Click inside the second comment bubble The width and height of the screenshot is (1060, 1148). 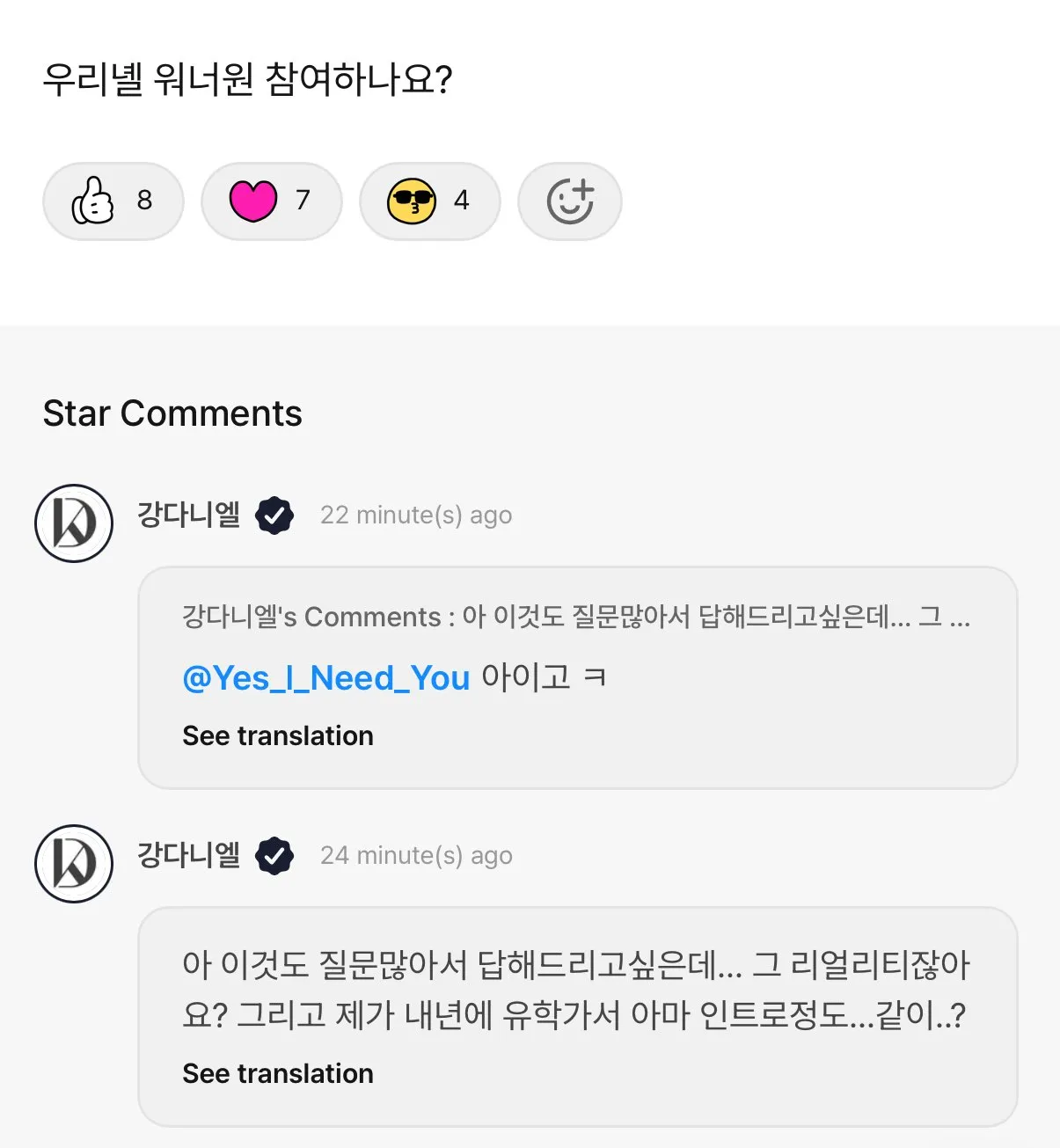576,990
